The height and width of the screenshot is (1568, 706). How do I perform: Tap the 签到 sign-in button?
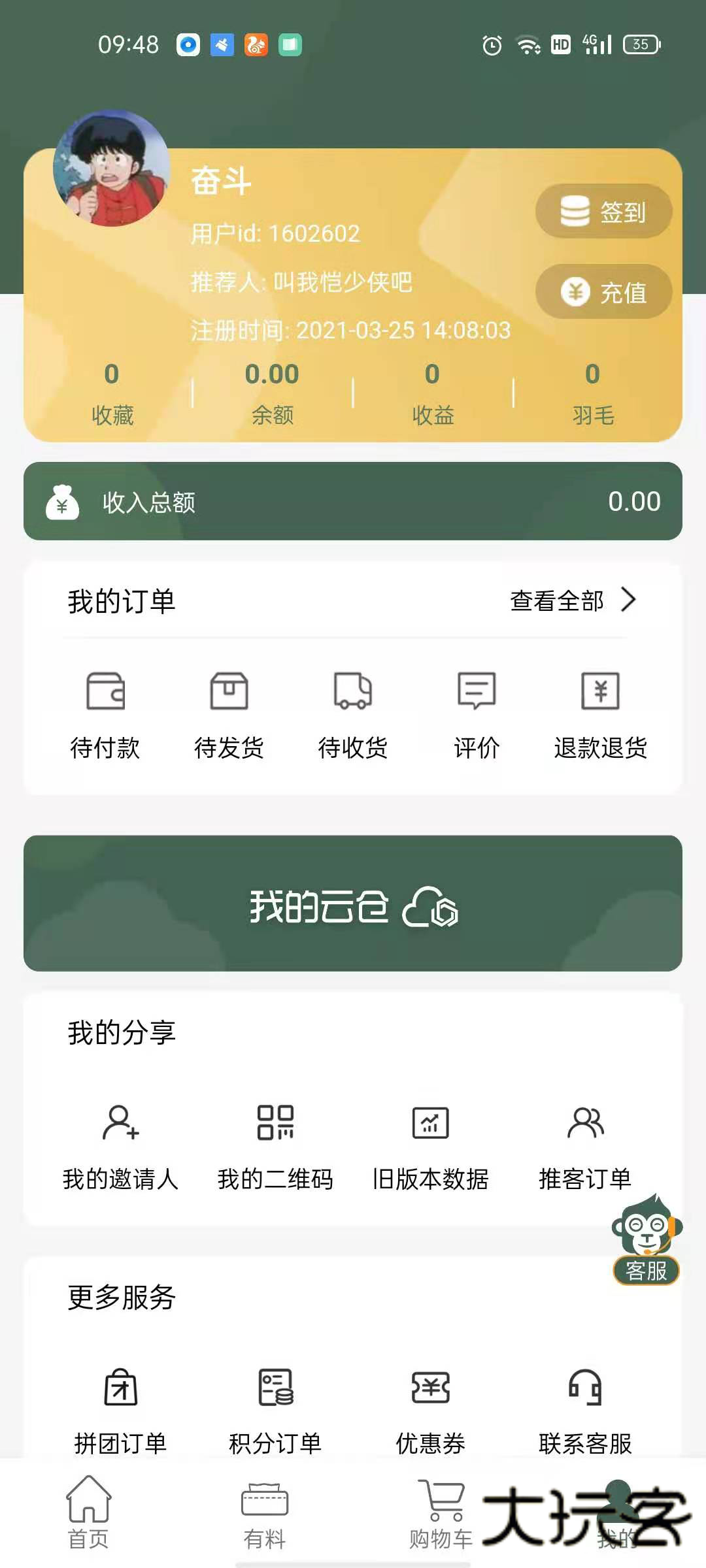[x=602, y=210]
